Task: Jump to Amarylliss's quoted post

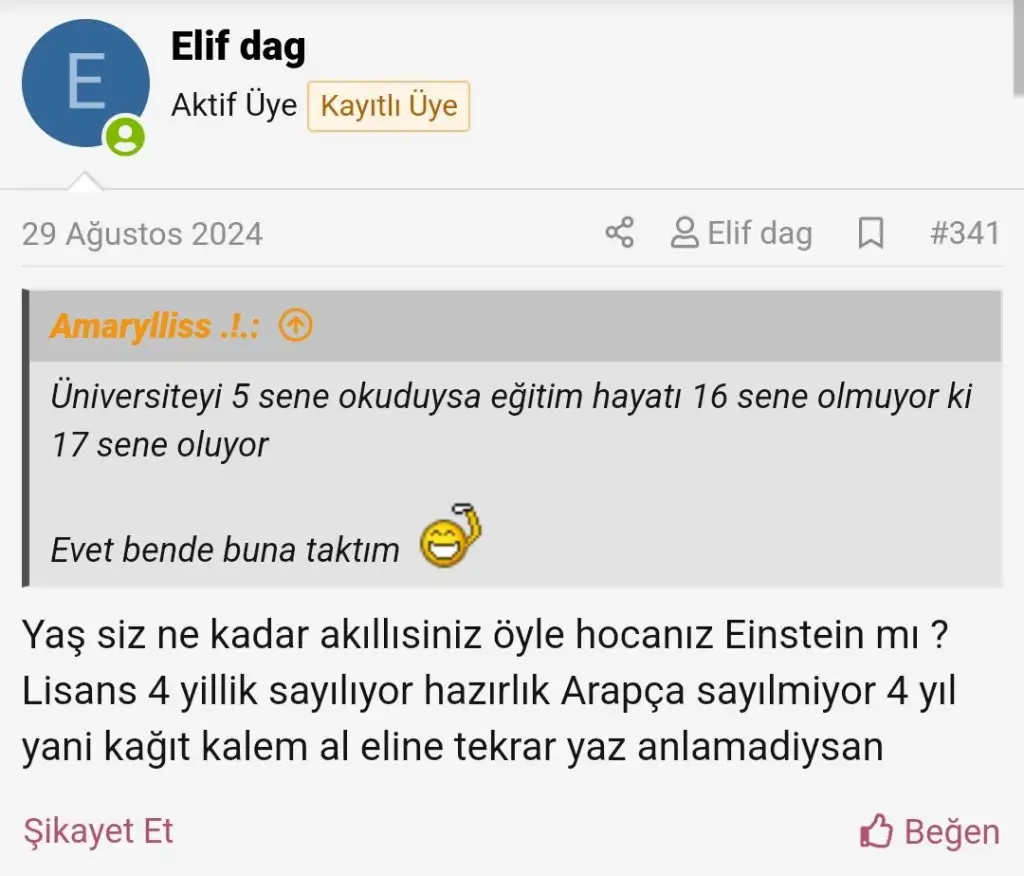Action: [295, 326]
